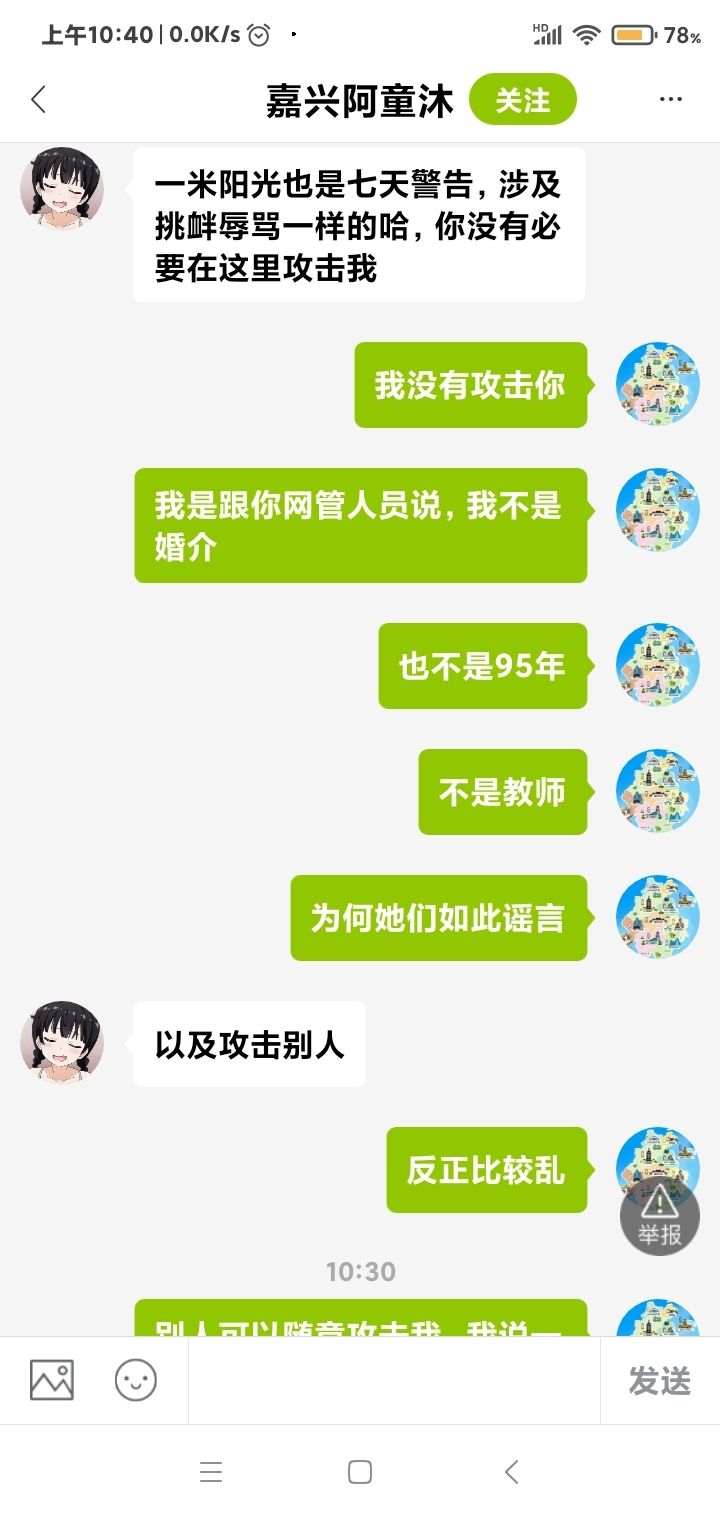Open my avatar next to 我没有攻击你
Image resolution: width=720 pixels, height=1520 pixels.
coord(657,384)
